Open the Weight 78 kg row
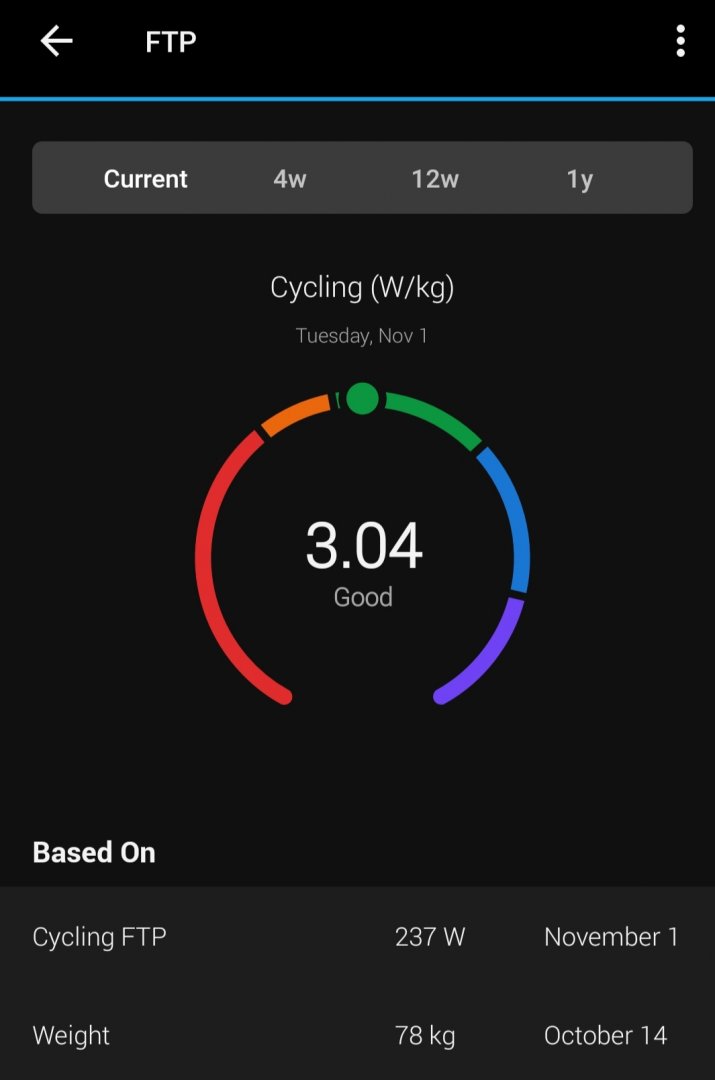 point(357,1035)
